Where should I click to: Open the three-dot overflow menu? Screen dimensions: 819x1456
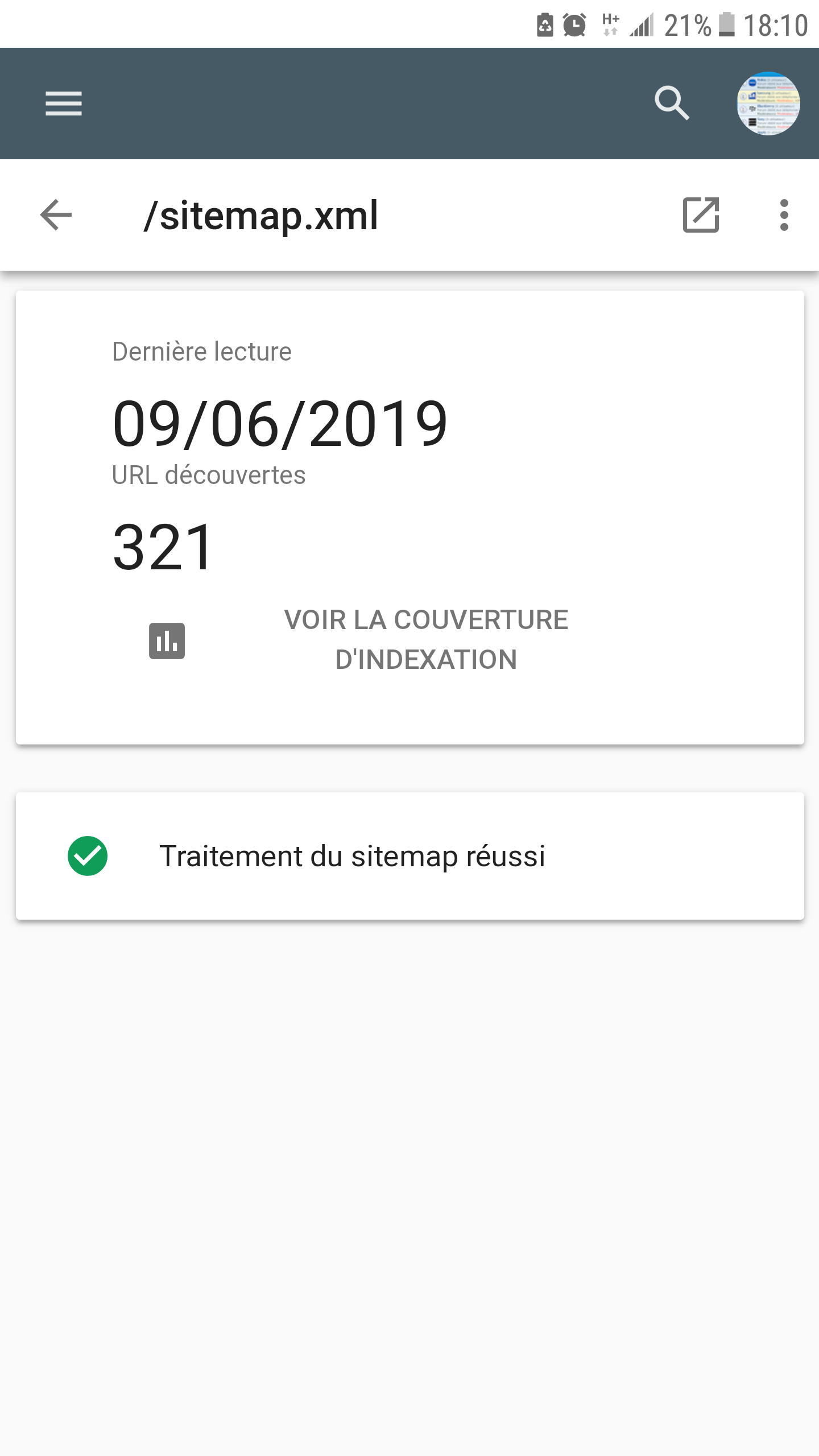tap(784, 215)
